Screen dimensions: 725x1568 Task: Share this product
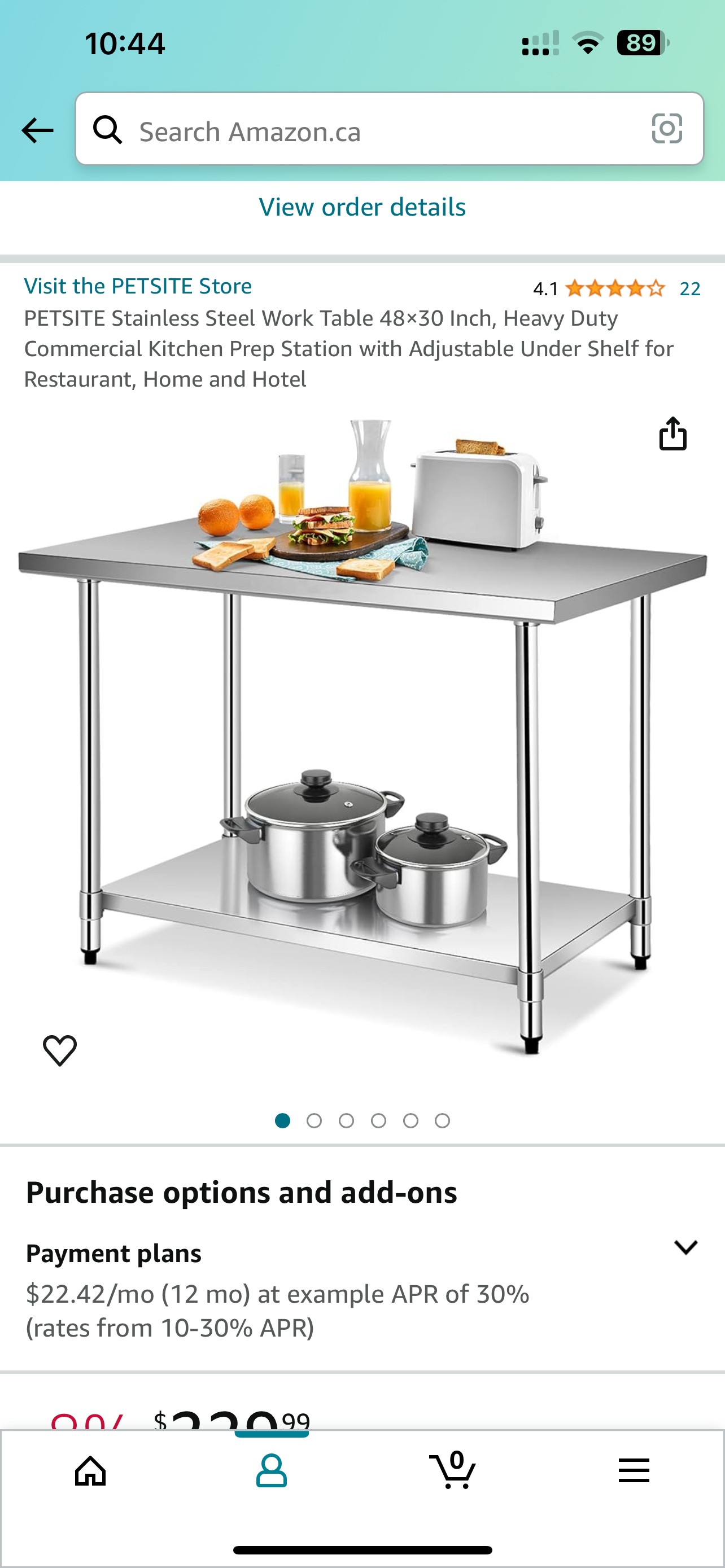[x=672, y=433]
